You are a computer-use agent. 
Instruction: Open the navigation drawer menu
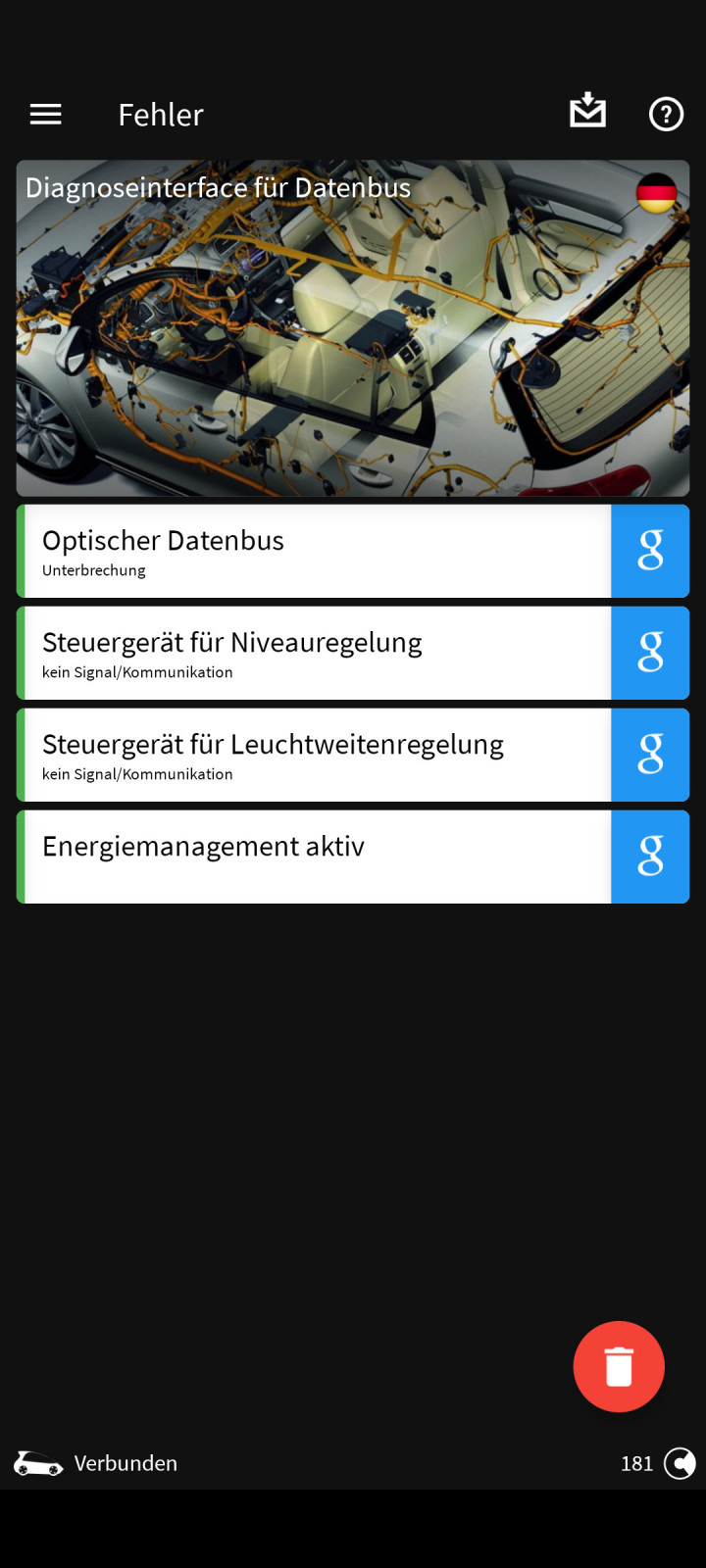click(x=45, y=114)
